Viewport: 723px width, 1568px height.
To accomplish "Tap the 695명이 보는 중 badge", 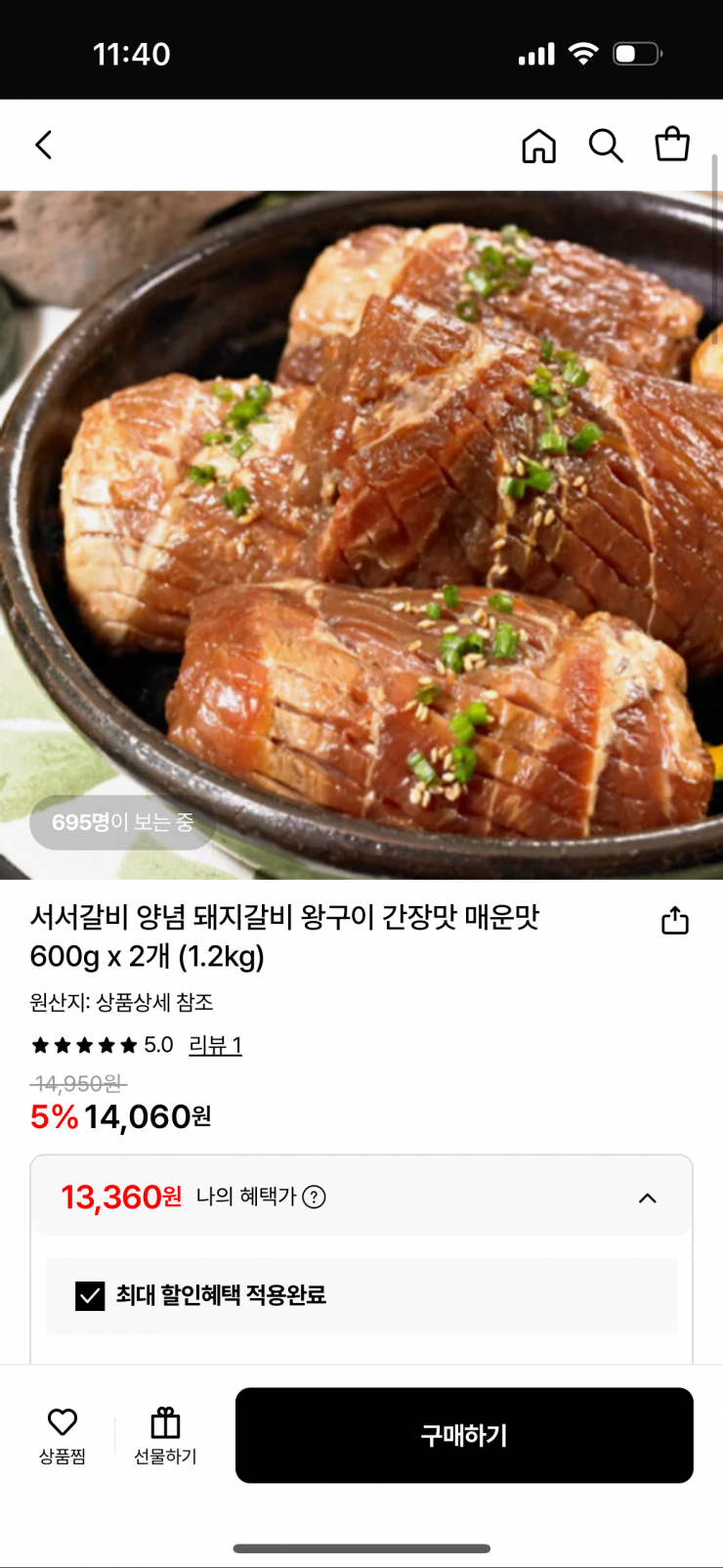I will pyautogui.click(x=121, y=822).
